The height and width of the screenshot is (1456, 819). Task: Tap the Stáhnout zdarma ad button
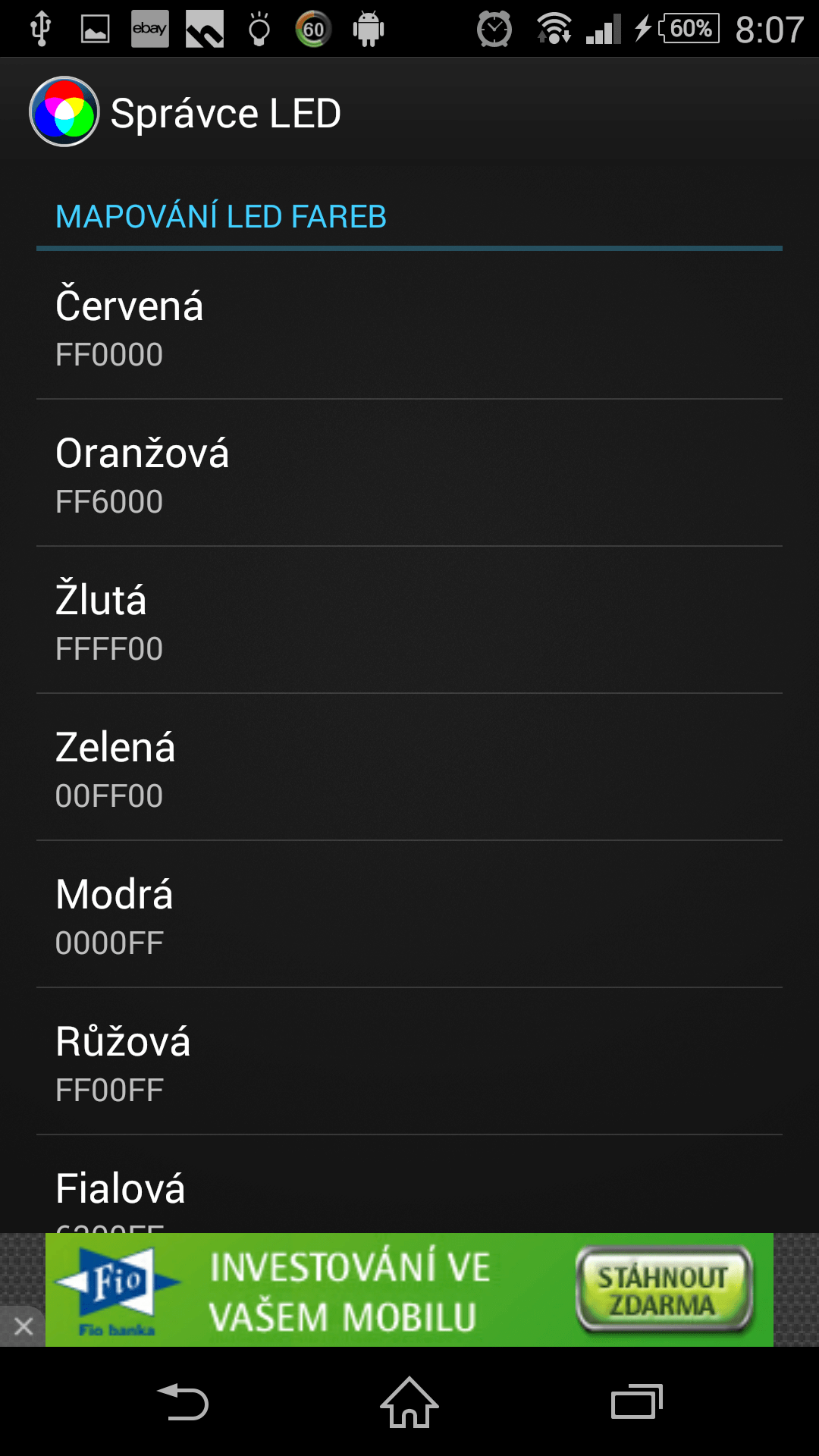coord(664,1290)
